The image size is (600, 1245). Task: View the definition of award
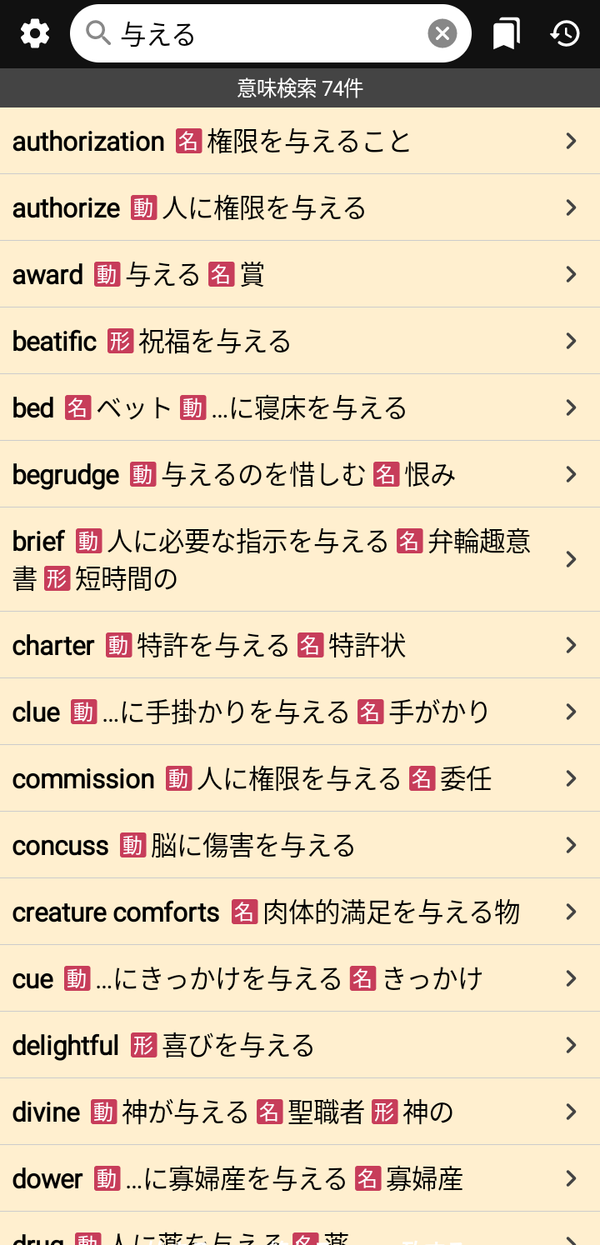coord(300,274)
